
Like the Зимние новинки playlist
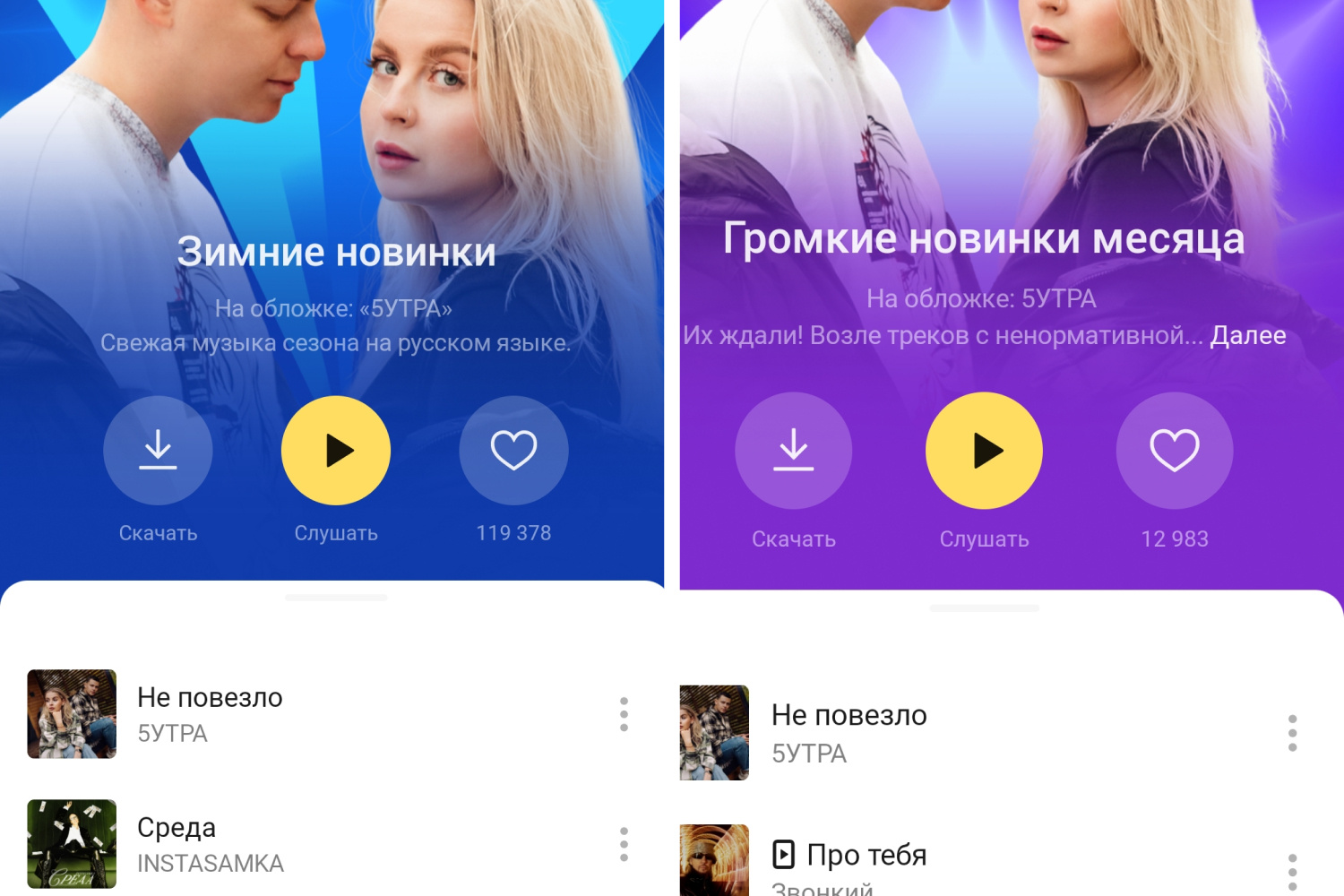click(513, 450)
